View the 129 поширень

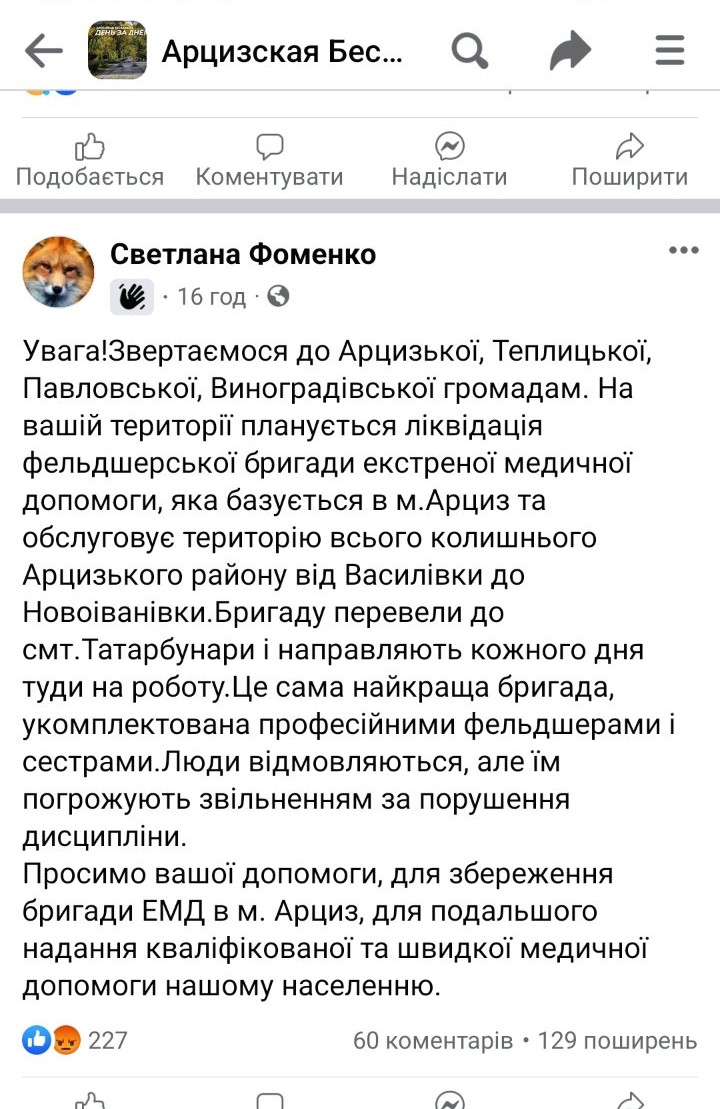pos(617,1040)
